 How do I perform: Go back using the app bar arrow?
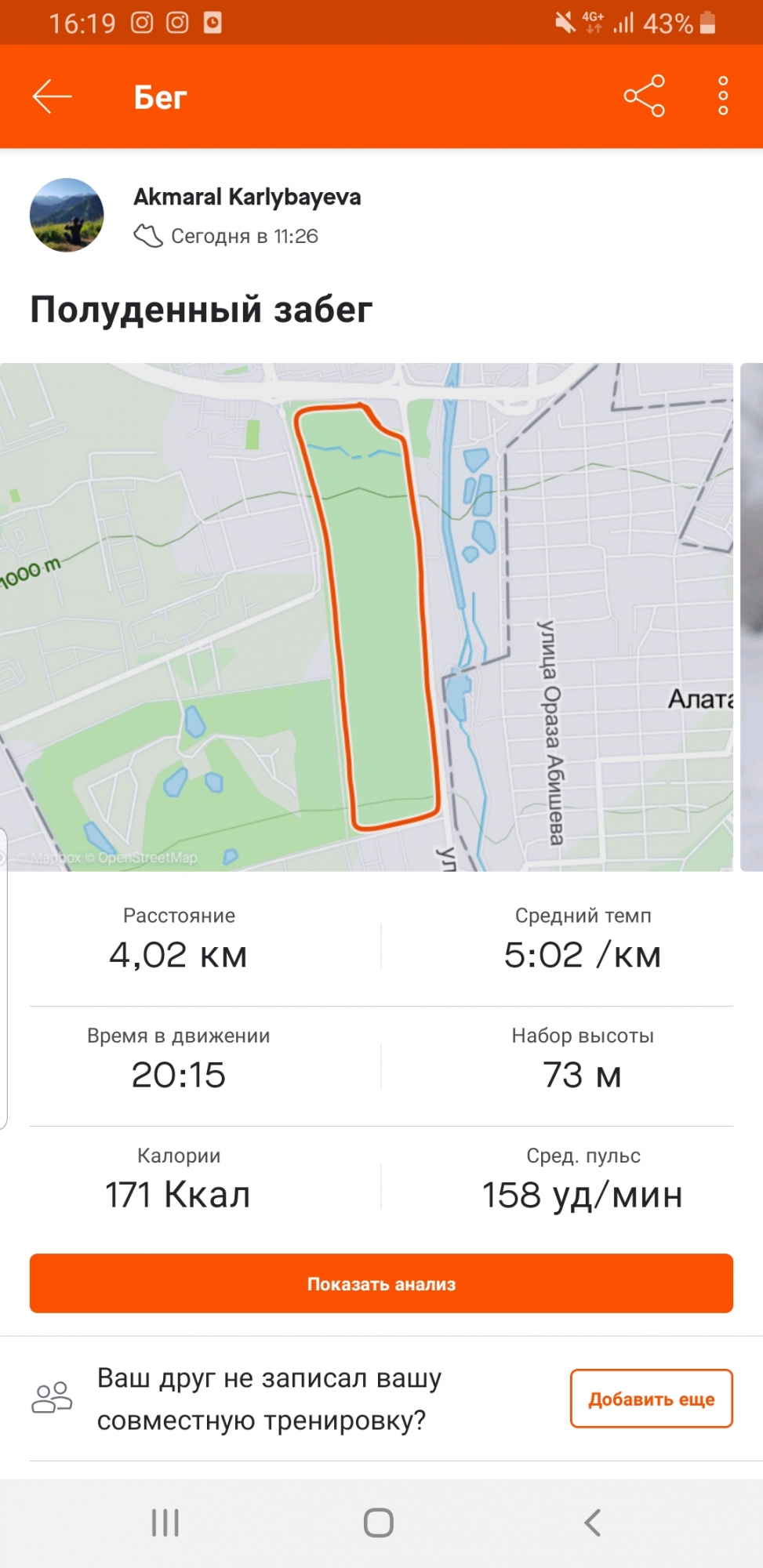pyautogui.click(x=53, y=96)
